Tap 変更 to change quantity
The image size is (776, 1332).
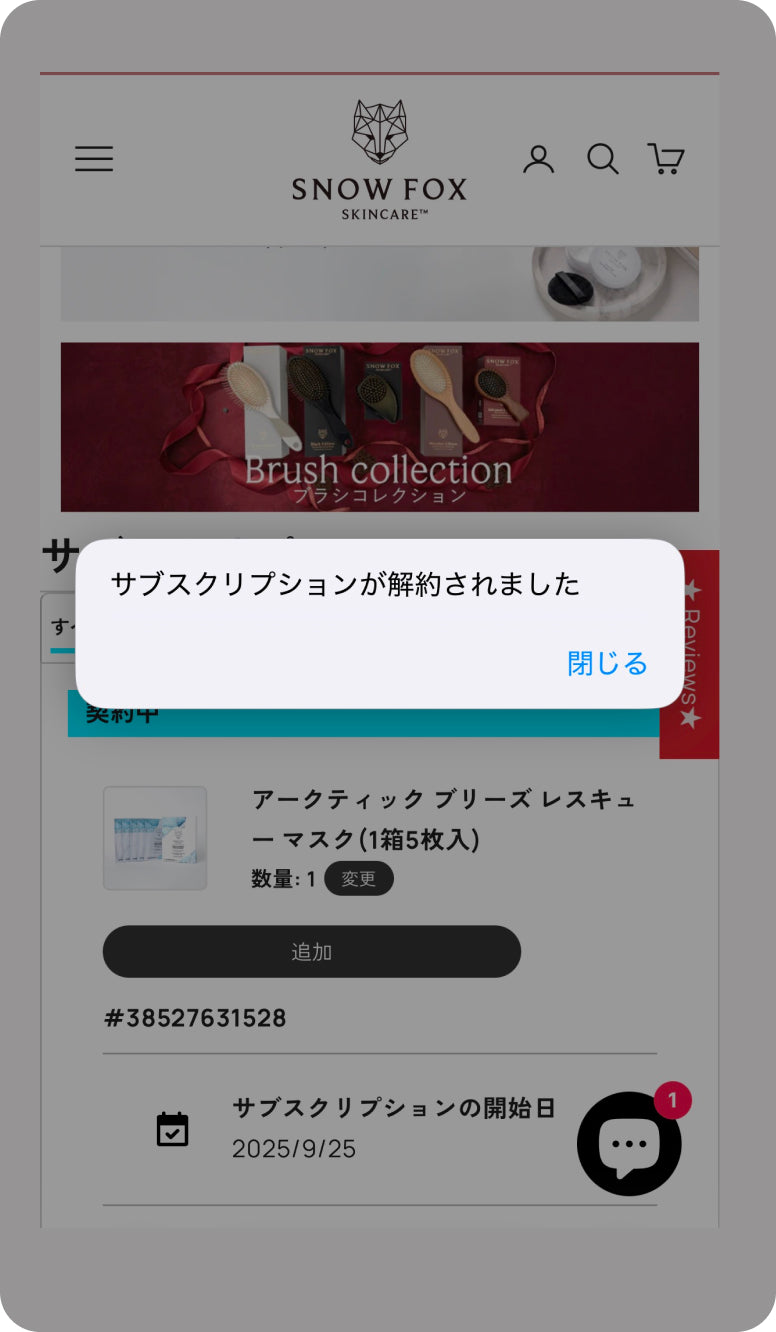[x=358, y=879]
